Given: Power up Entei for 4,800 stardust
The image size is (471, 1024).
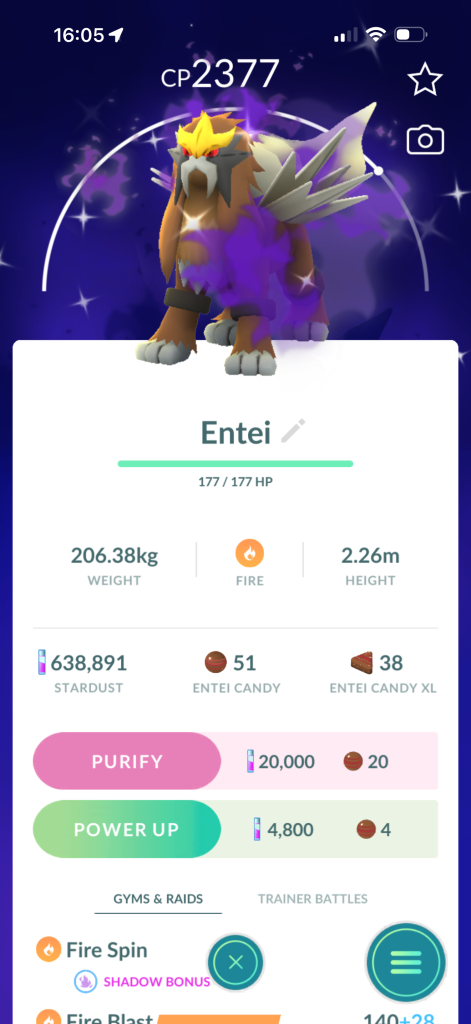Looking at the screenshot, I should (x=127, y=829).
